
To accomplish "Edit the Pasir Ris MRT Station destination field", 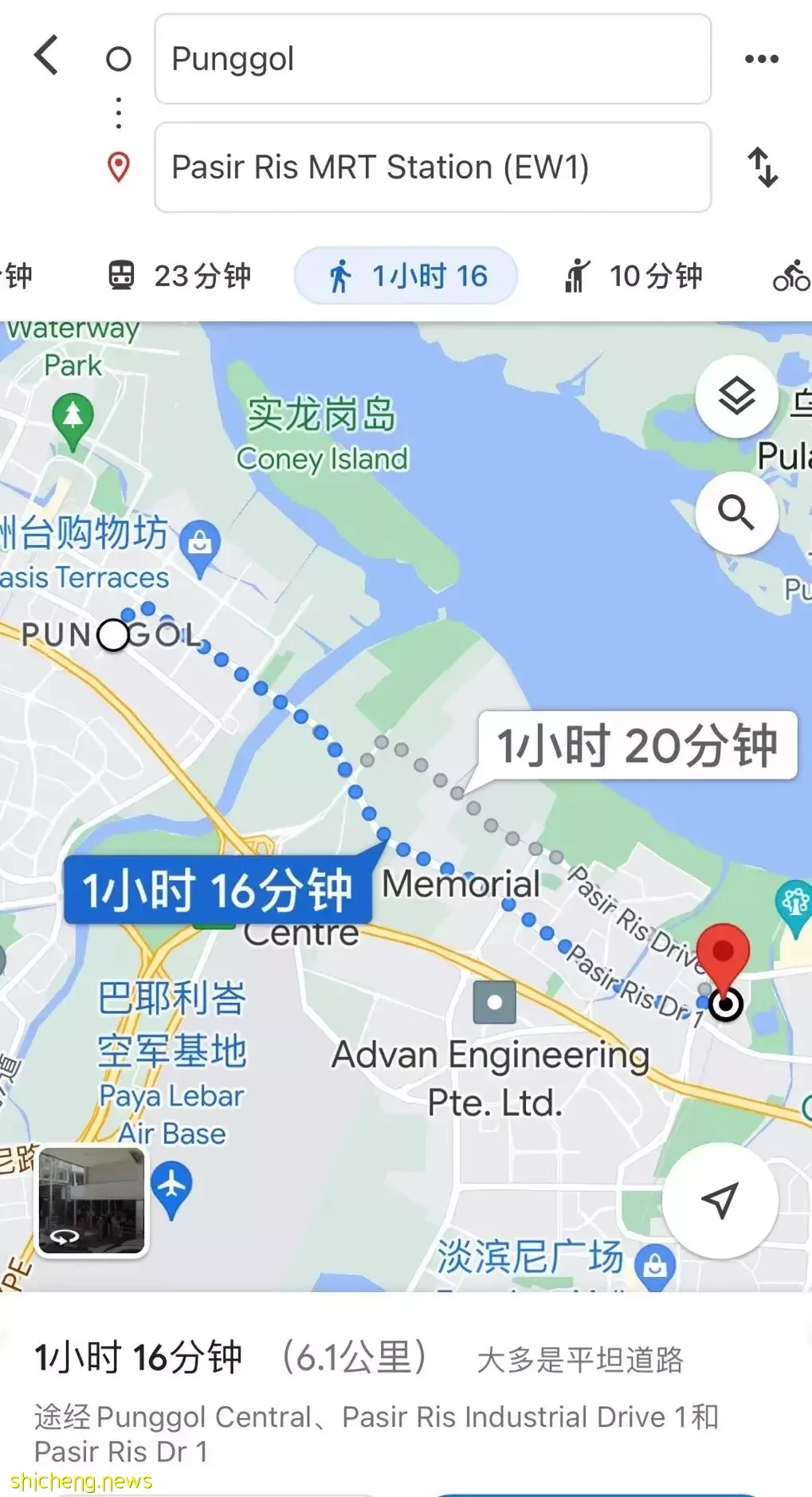I will pyautogui.click(x=432, y=167).
